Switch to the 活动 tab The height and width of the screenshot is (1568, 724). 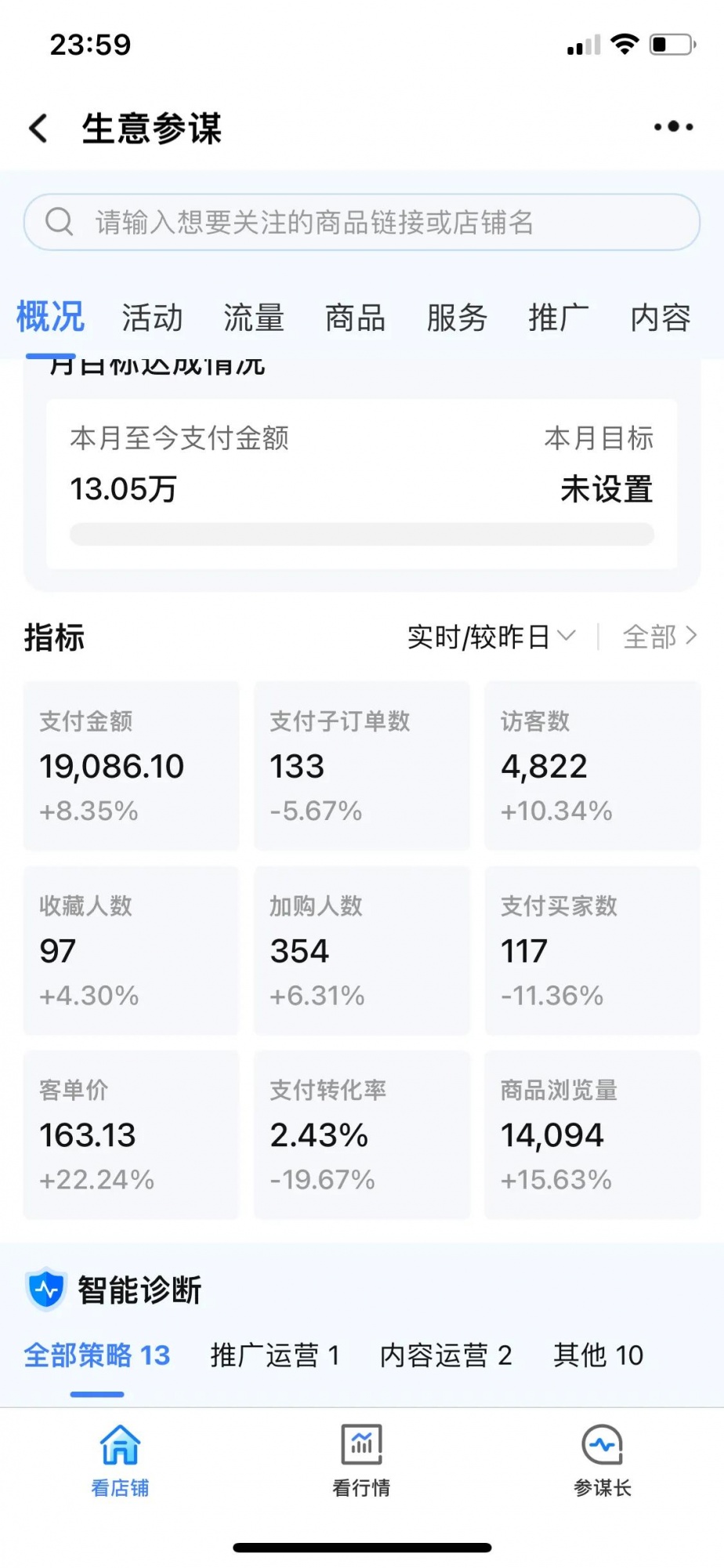click(152, 318)
